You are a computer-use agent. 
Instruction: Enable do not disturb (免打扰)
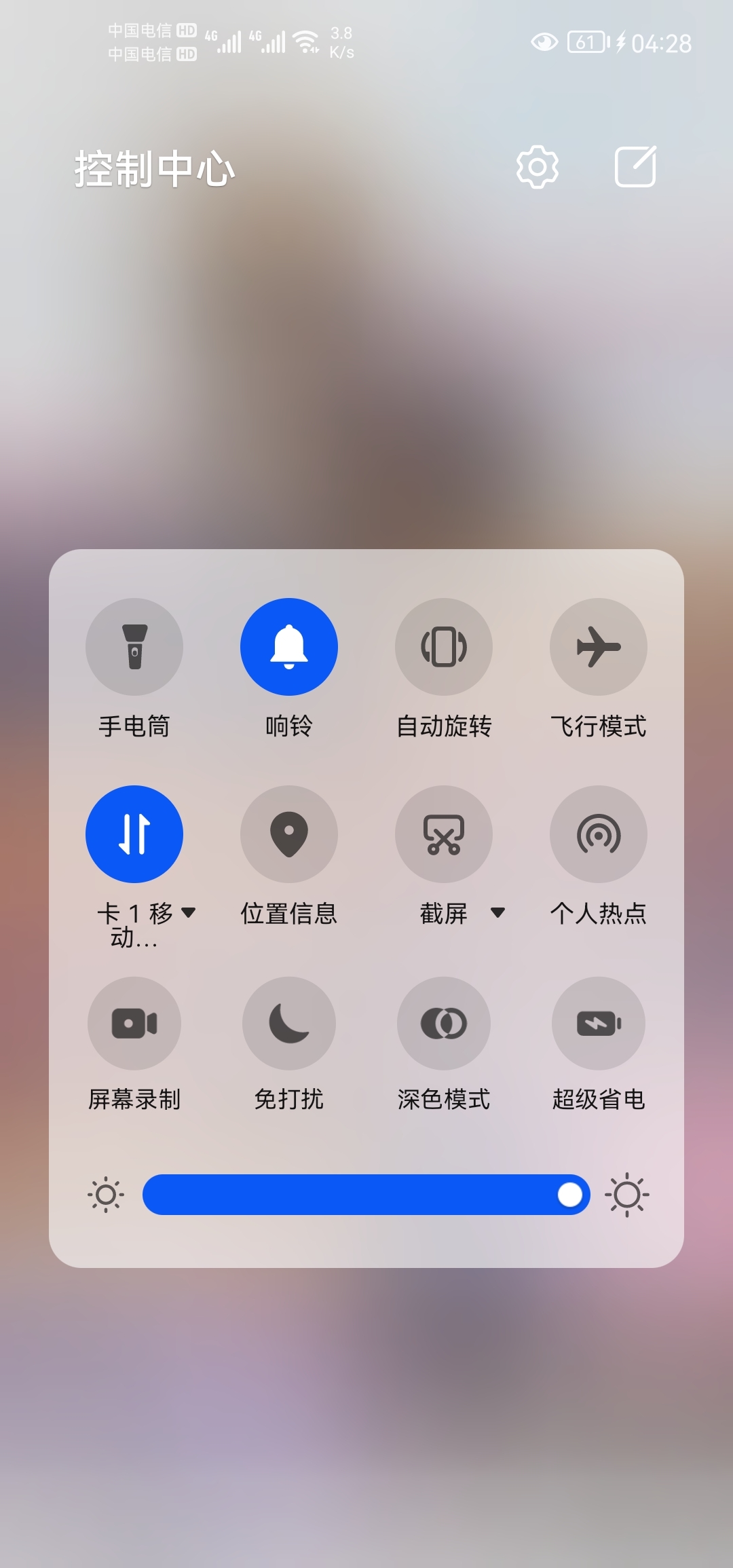point(289,1024)
